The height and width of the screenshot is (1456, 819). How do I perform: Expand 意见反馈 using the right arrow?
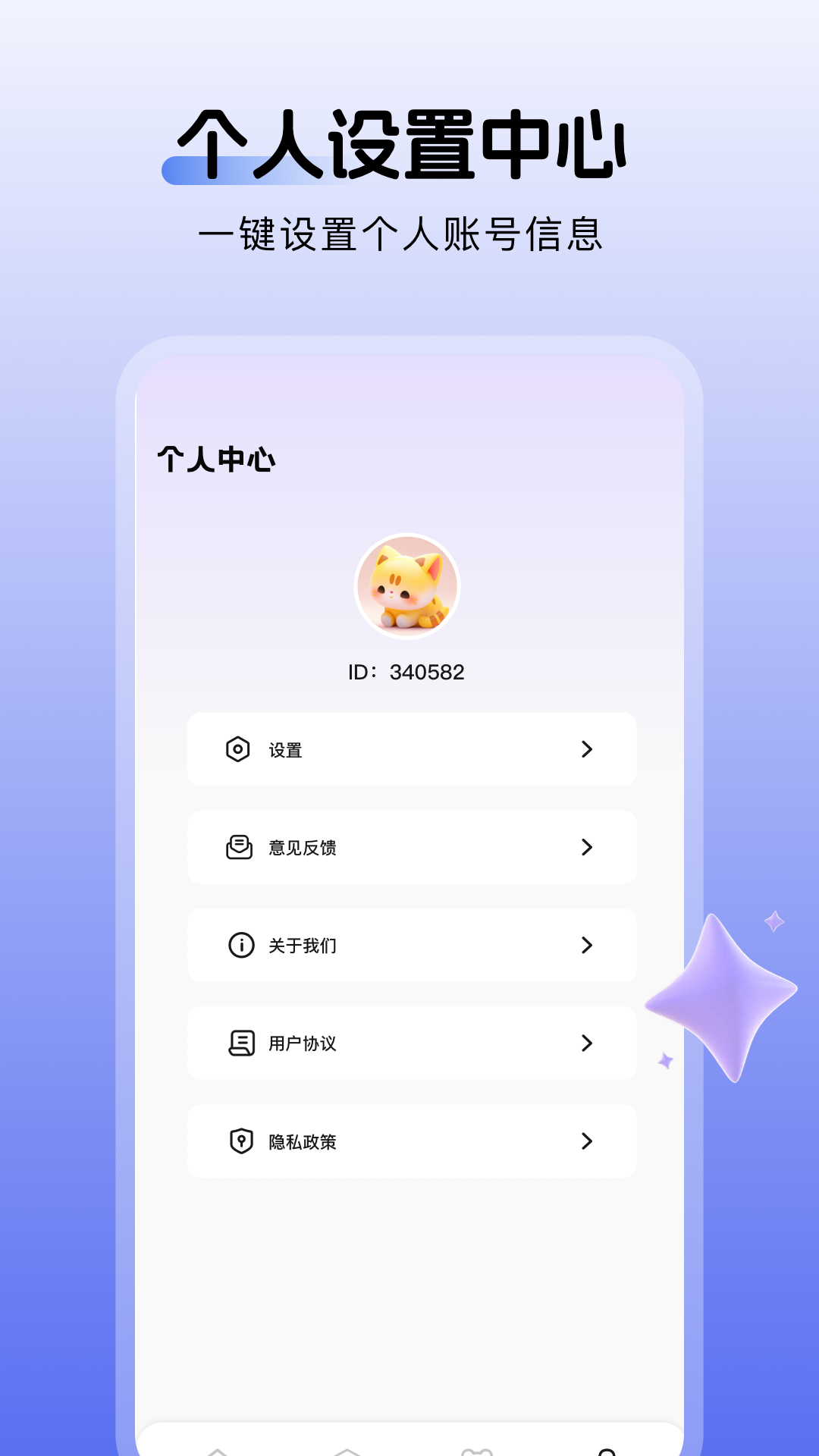click(x=585, y=847)
